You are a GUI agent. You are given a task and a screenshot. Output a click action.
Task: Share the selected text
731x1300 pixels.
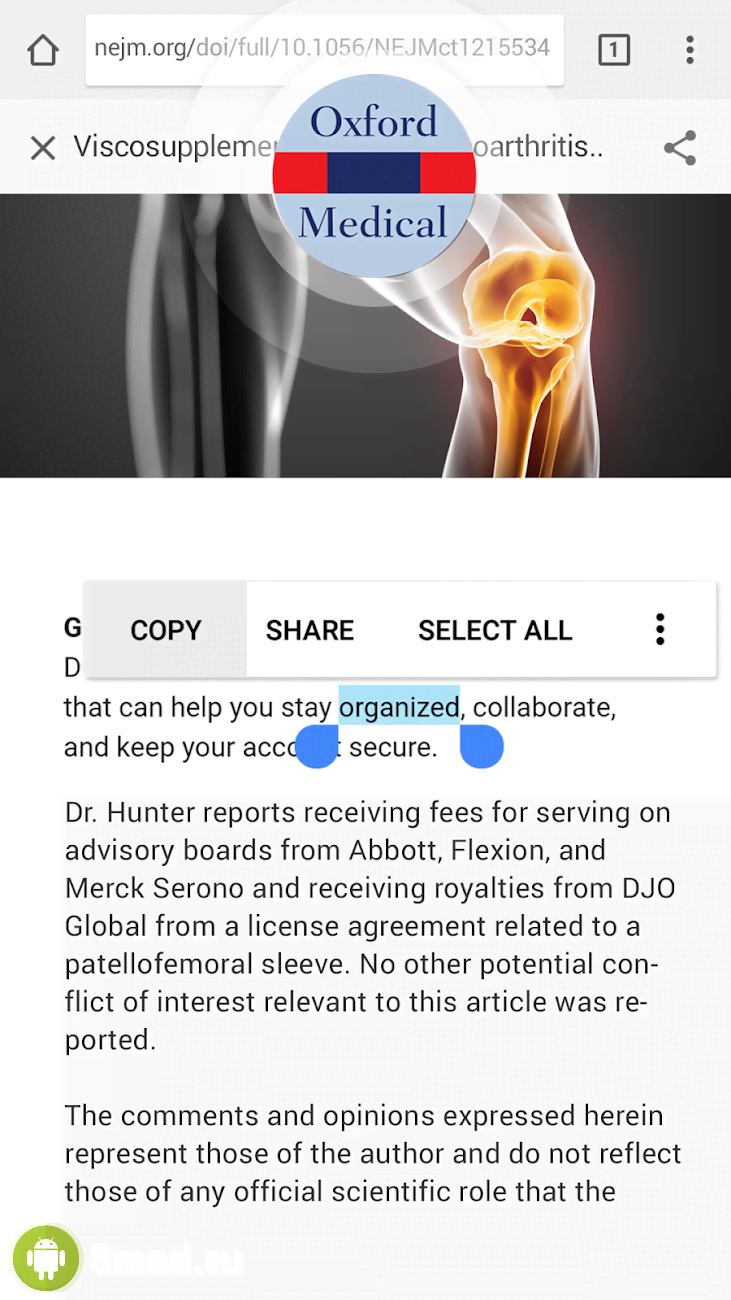[x=310, y=630]
